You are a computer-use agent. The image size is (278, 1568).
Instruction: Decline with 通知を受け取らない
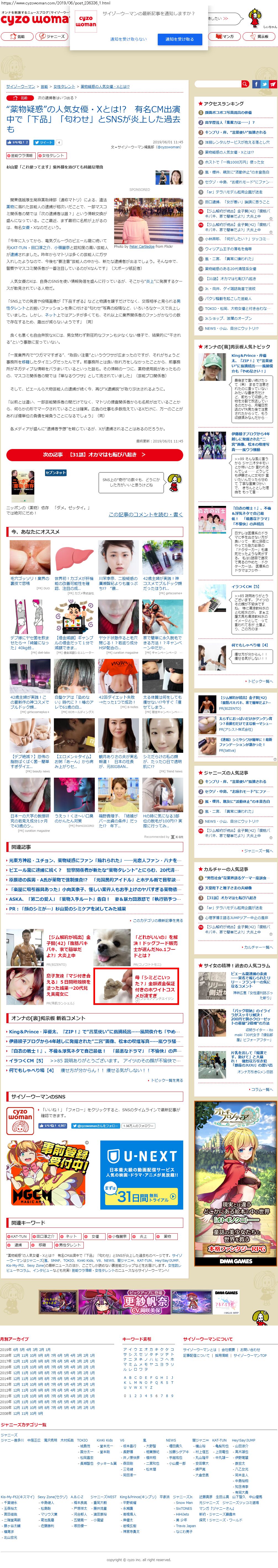128,39
